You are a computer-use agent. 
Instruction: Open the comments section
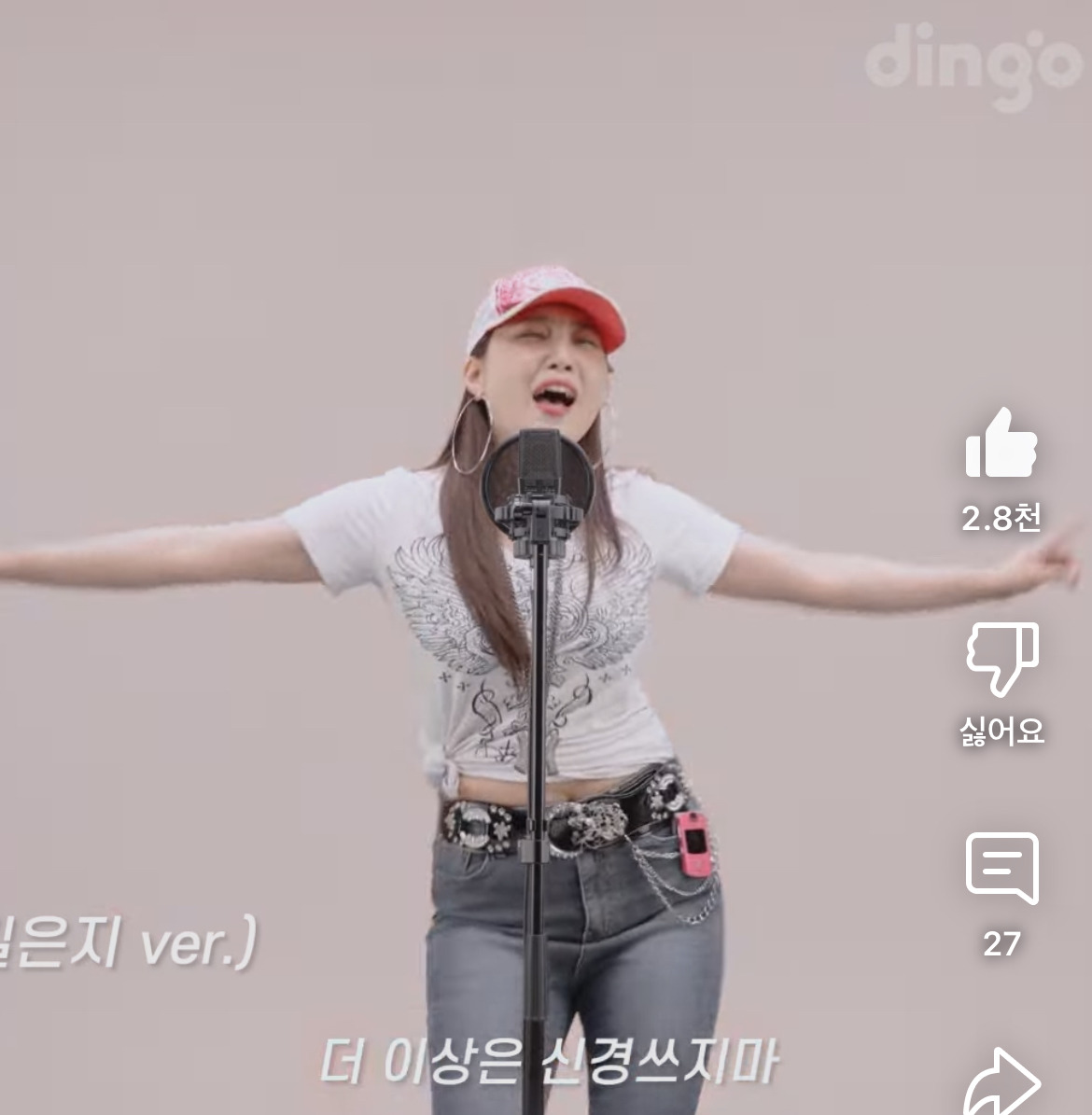pyautogui.click(x=1001, y=868)
